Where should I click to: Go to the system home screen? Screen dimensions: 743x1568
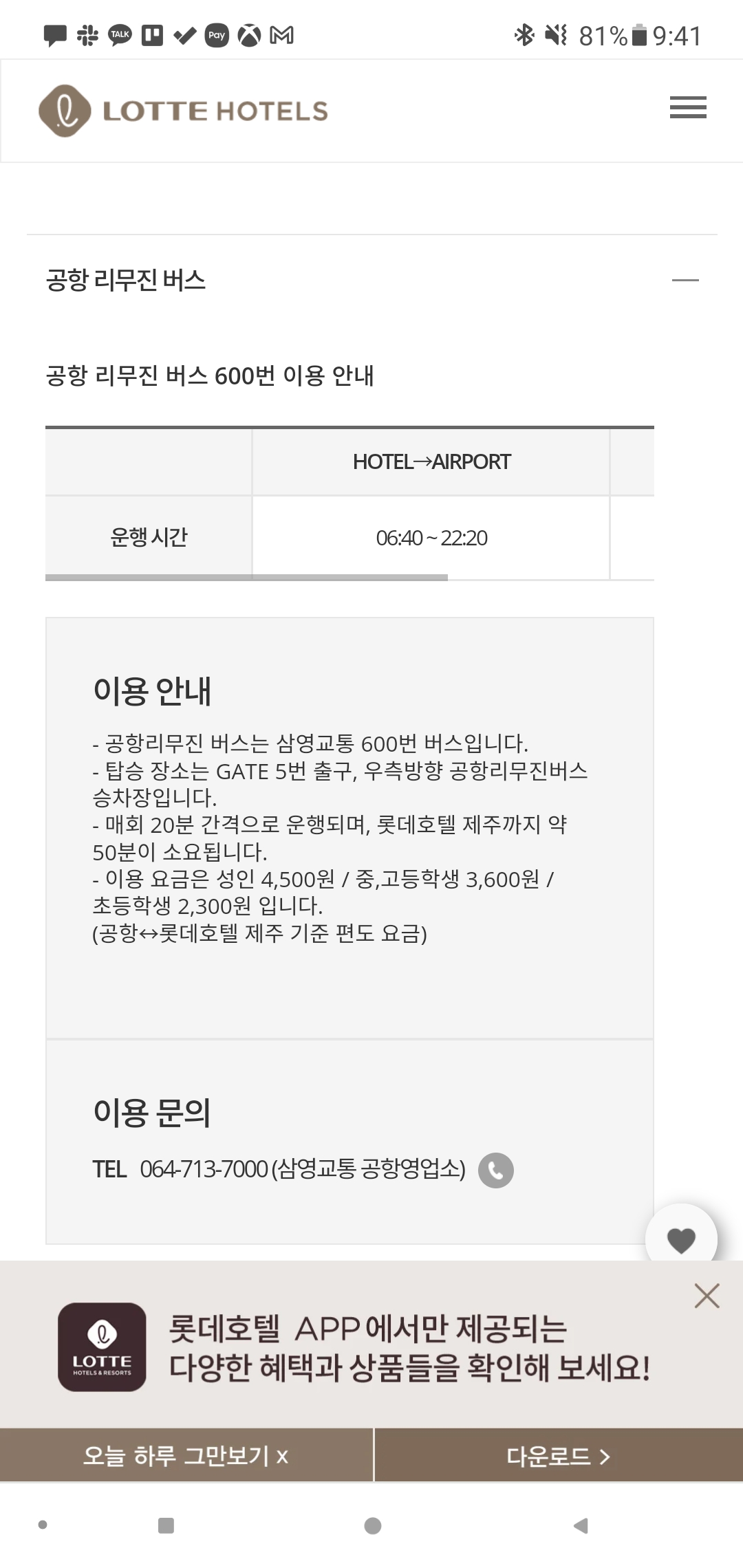coord(372,1525)
